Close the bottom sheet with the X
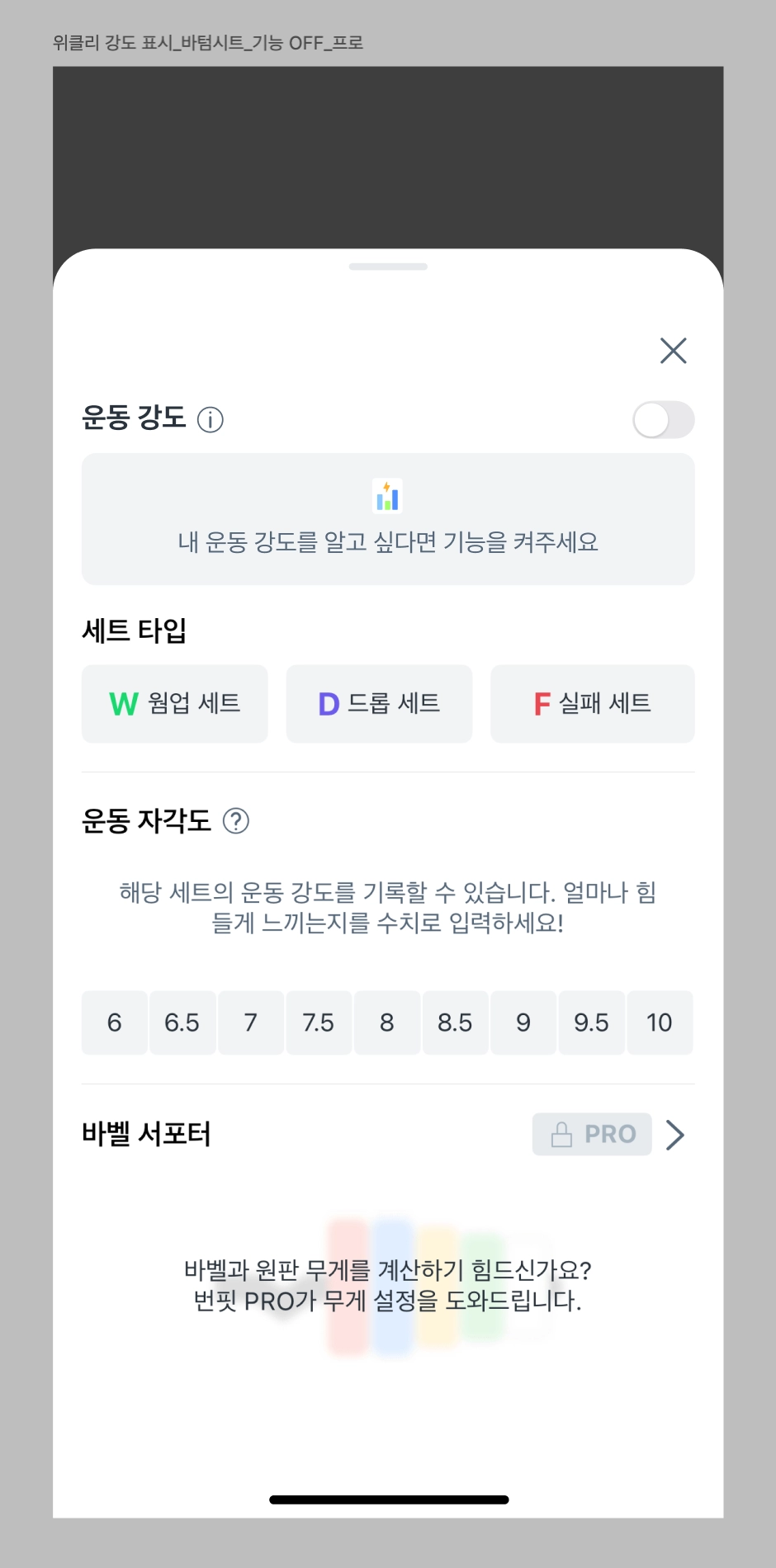This screenshot has height=1568, width=776. (x=674, y=351)
